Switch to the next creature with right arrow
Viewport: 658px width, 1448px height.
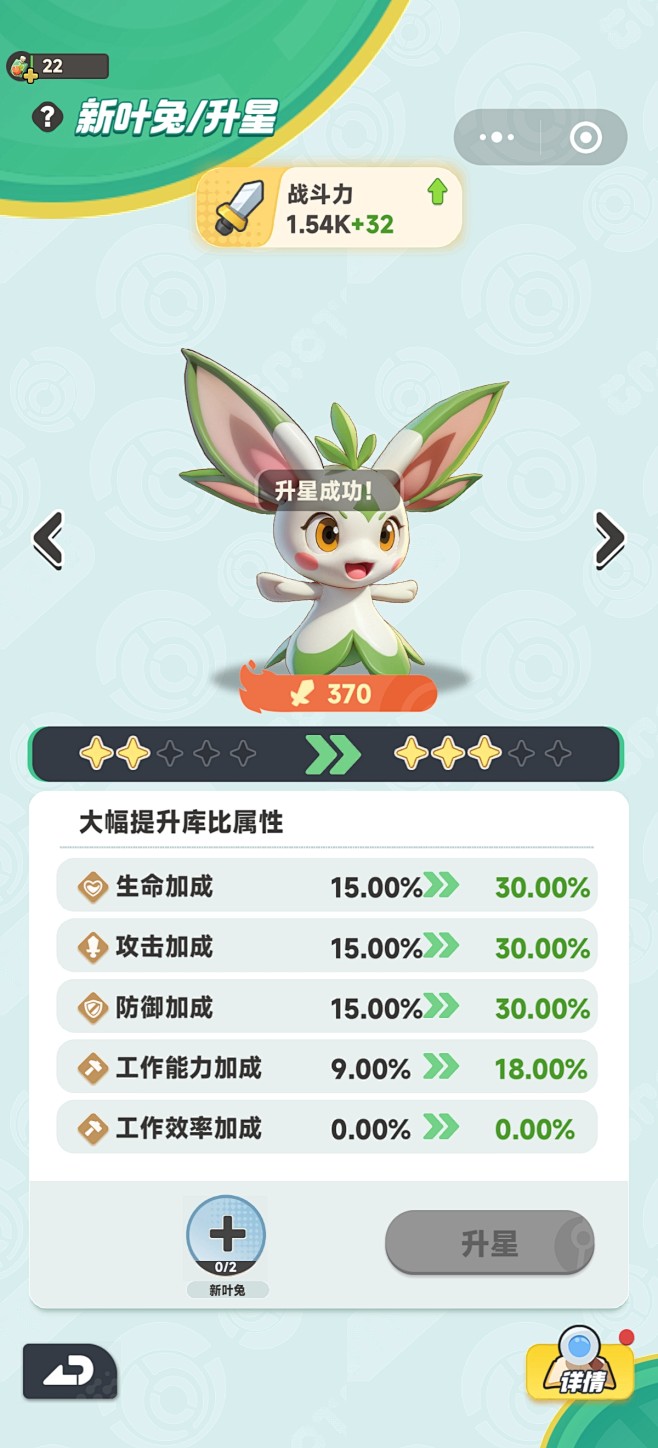click(609, 540)
